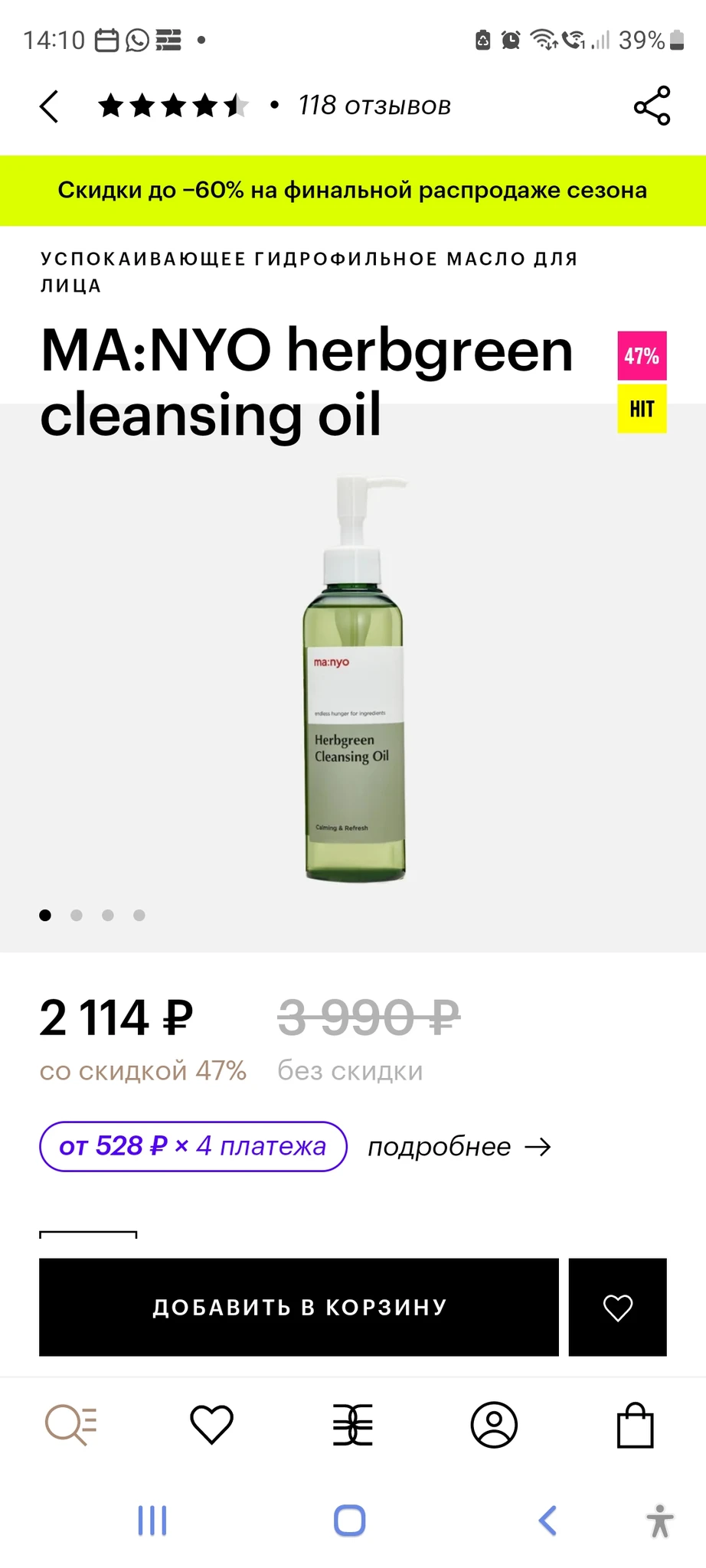Select the от 528 ₽ × 4 платежа chip
Screen dimensions: 706x1568
point(193,1146)
